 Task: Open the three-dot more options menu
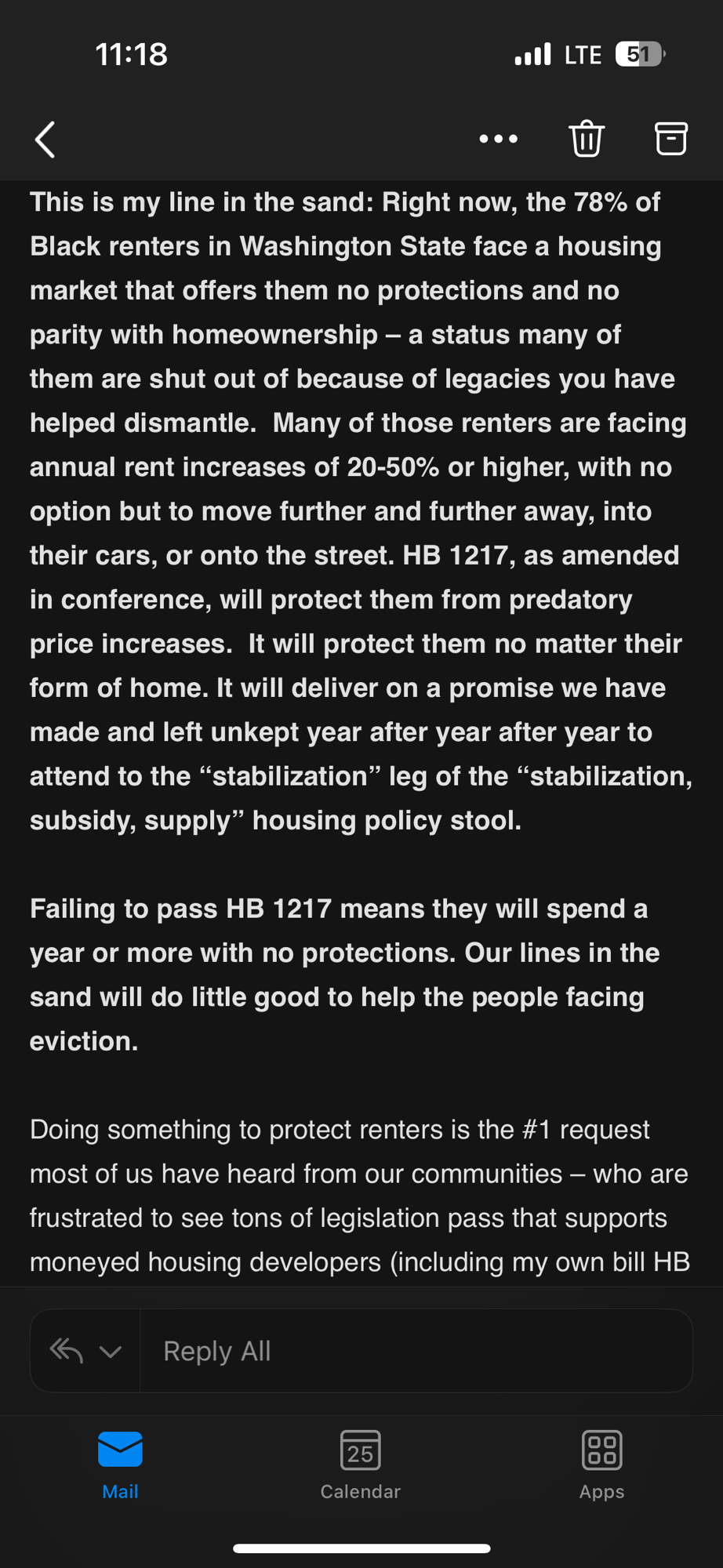498,140
